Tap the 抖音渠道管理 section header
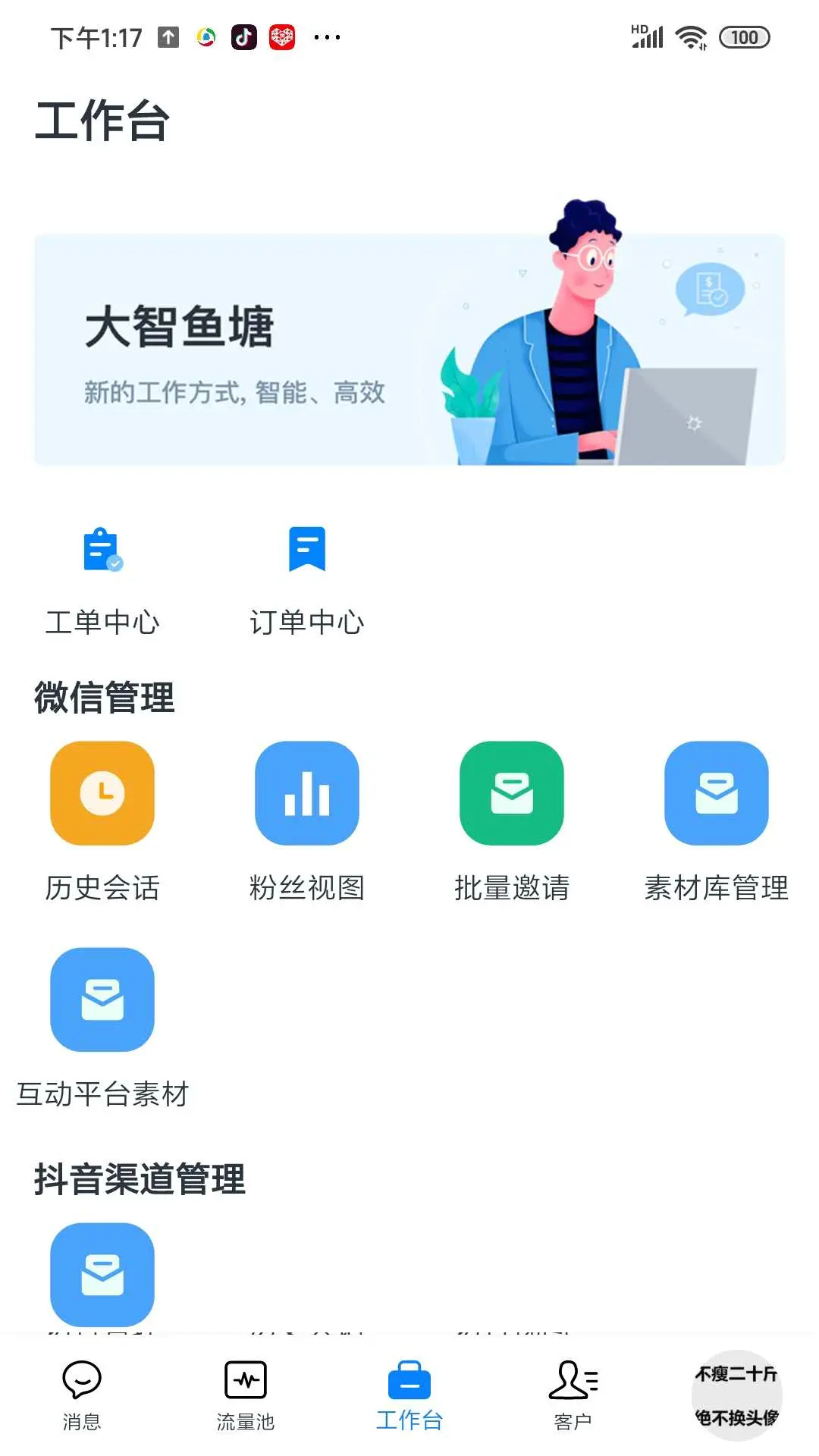The width and height of the screenshot is (819, 1456). [139, 1178]
